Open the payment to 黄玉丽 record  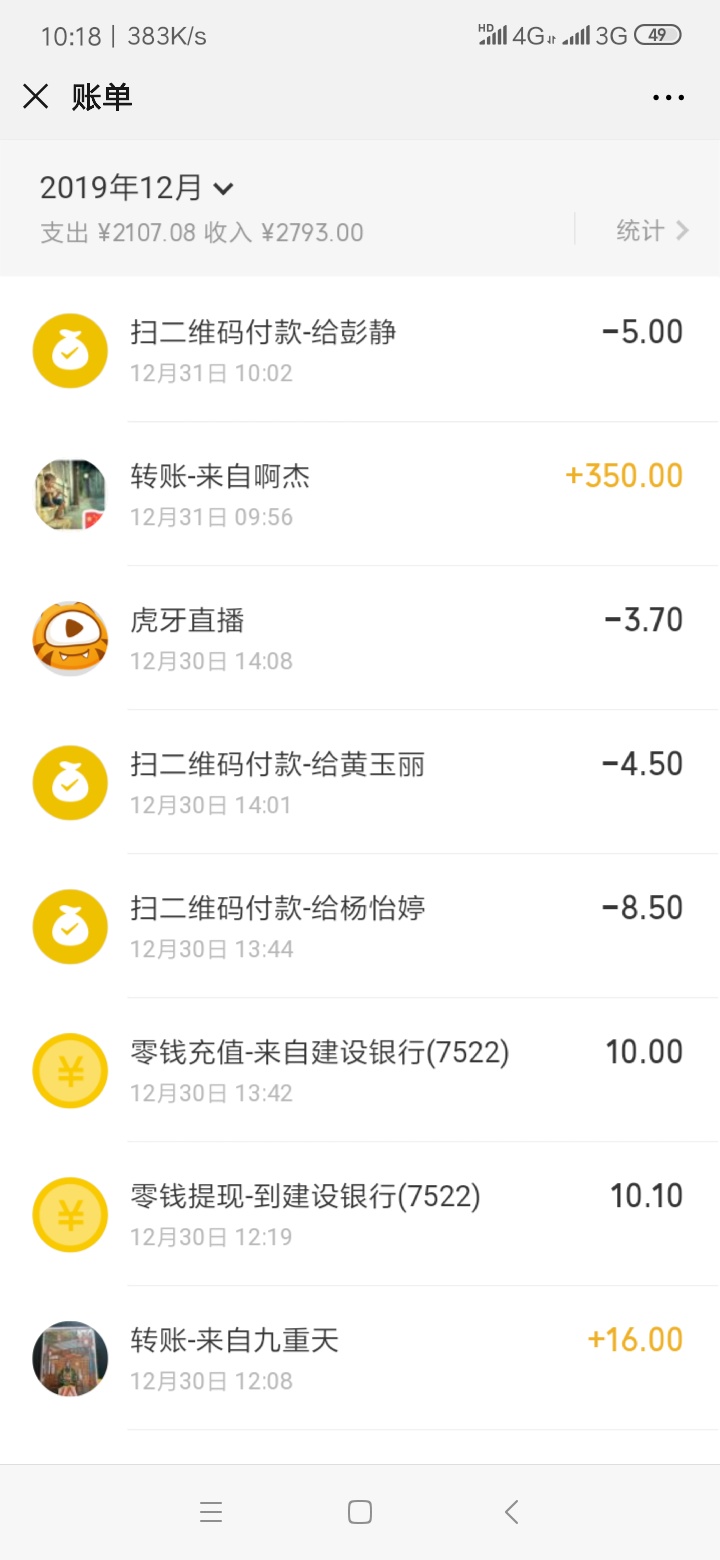click(360, 782)
